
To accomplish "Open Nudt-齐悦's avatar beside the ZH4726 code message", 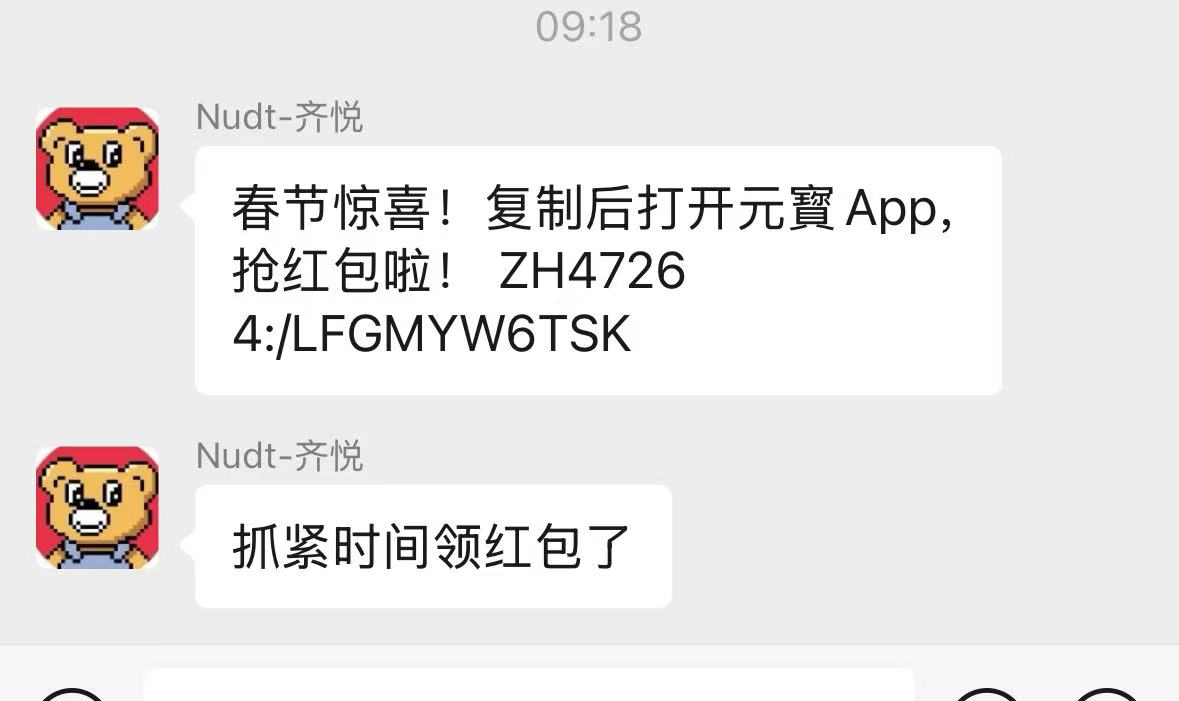I will pyautogui.click(x=97, y=168).
